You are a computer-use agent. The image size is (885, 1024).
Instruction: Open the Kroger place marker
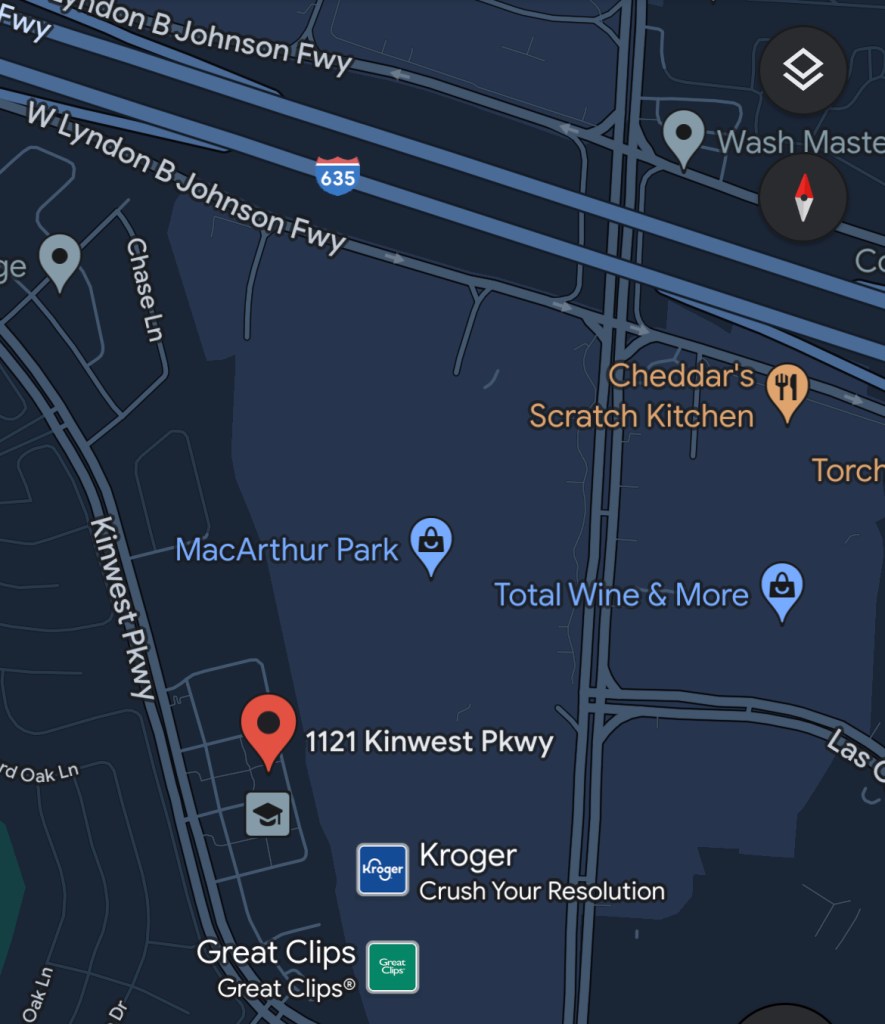[x=383, y=869]
